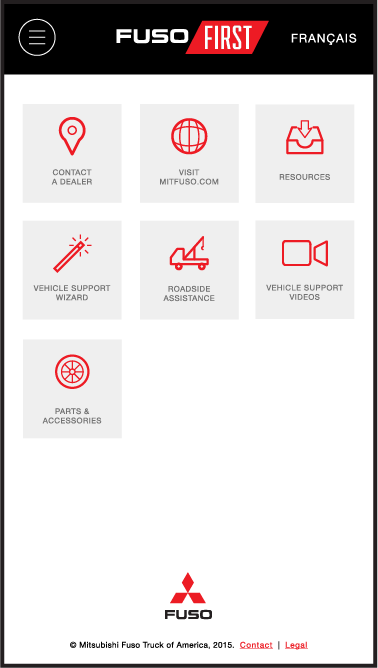Open the Resources tile
The width and height of the screenshot is (378, 668).
(x=305, y=153)
